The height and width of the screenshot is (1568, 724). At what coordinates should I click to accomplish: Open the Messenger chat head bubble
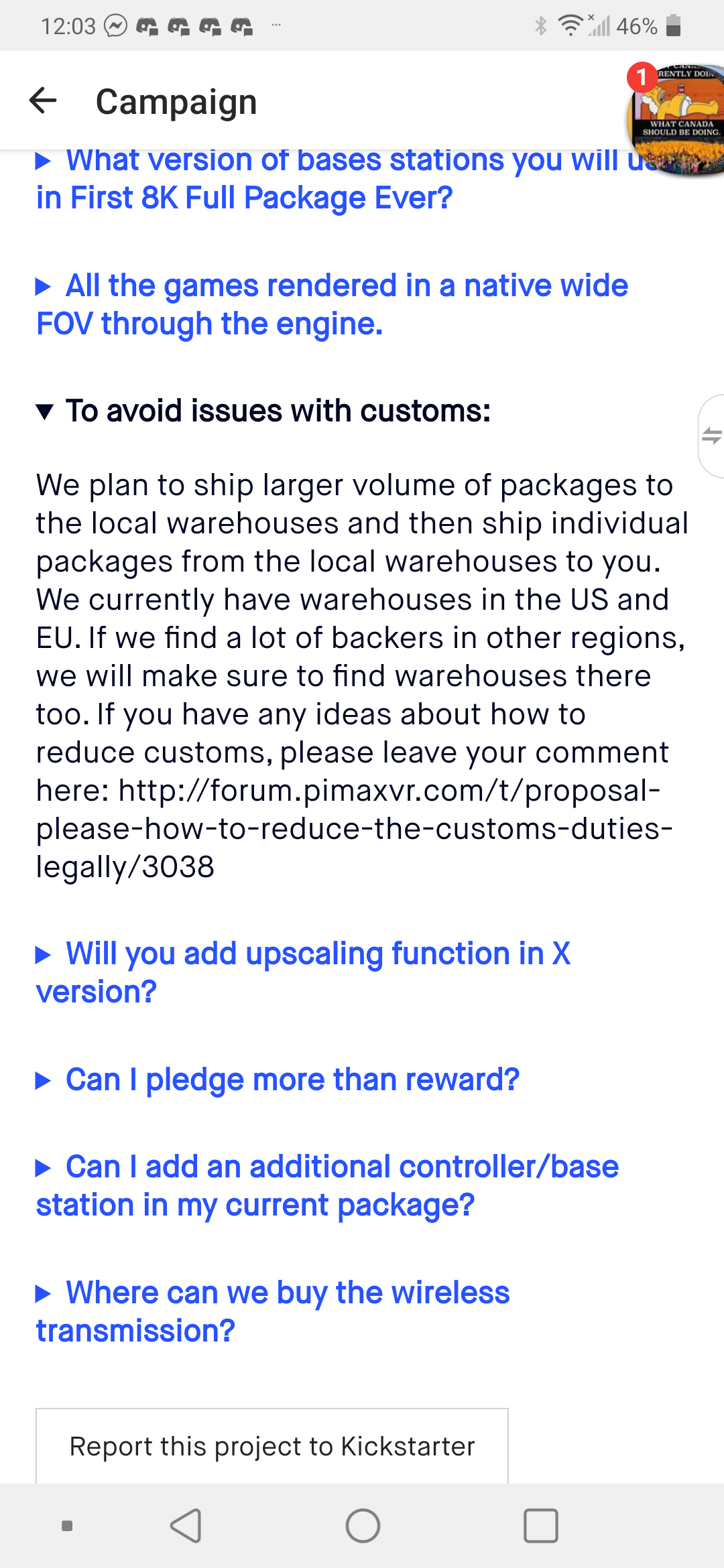coord(677,121)
